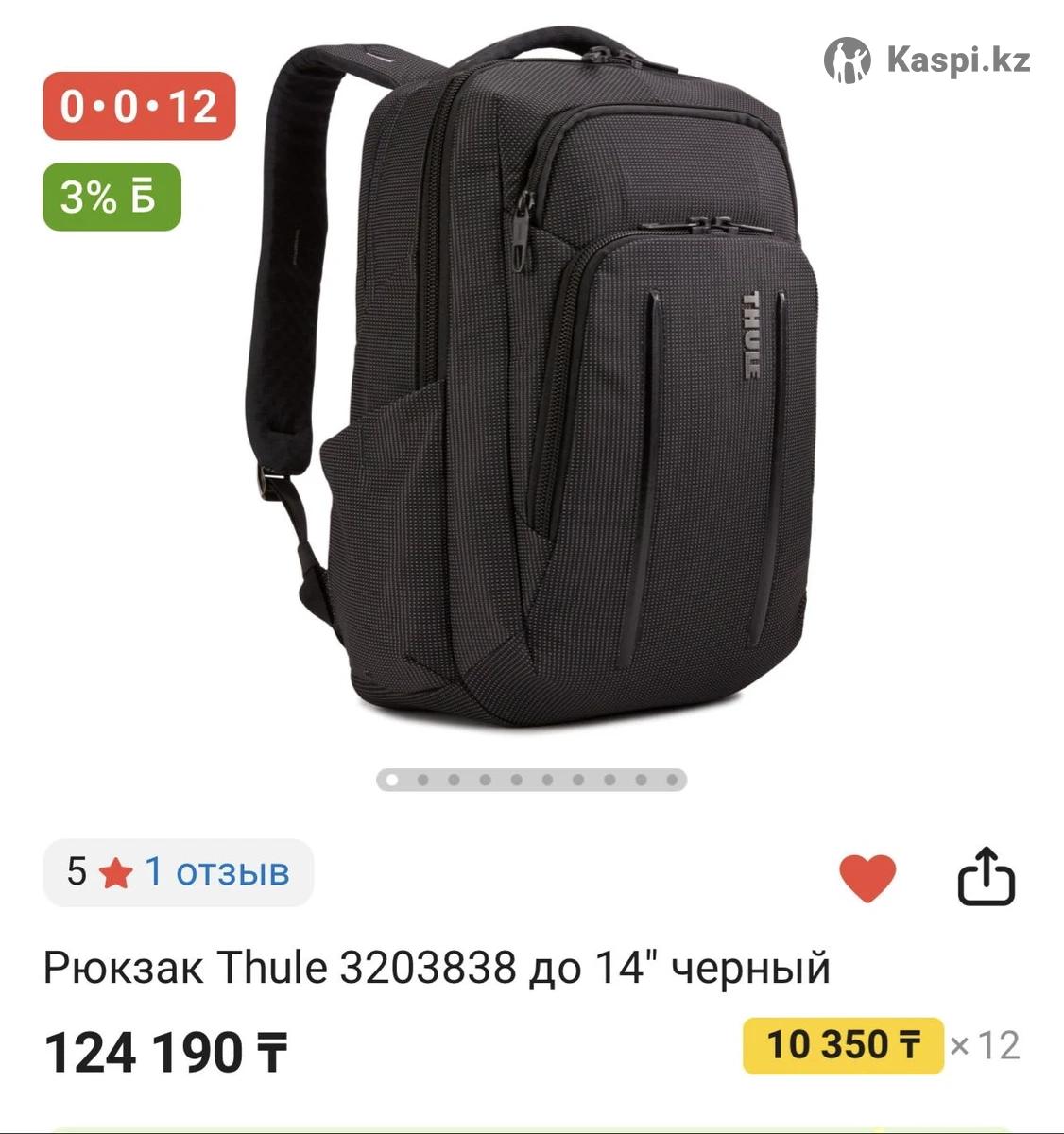Tap the image gallery page indicator
Screen dimensions: 1064x1134
[x=531, y=780]
